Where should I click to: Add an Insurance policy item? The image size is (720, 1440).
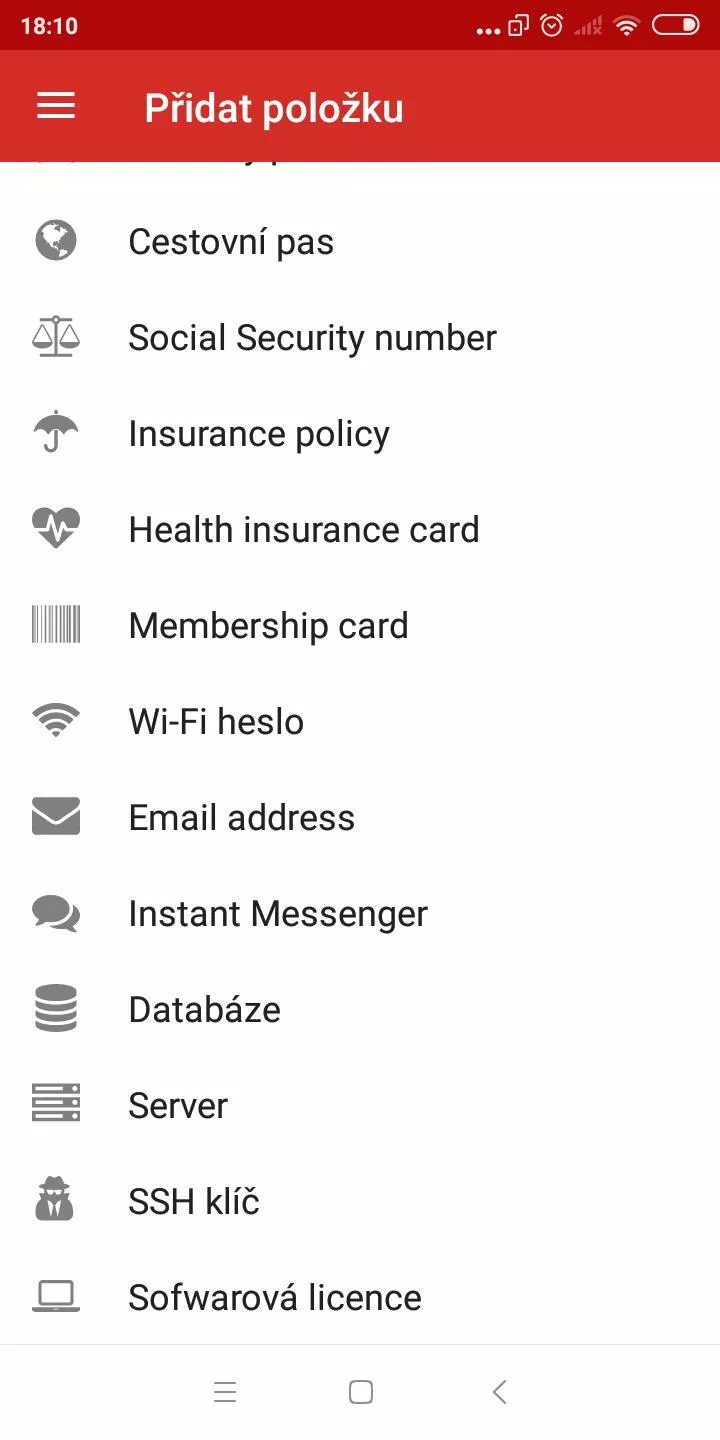(x=360, y=434)
